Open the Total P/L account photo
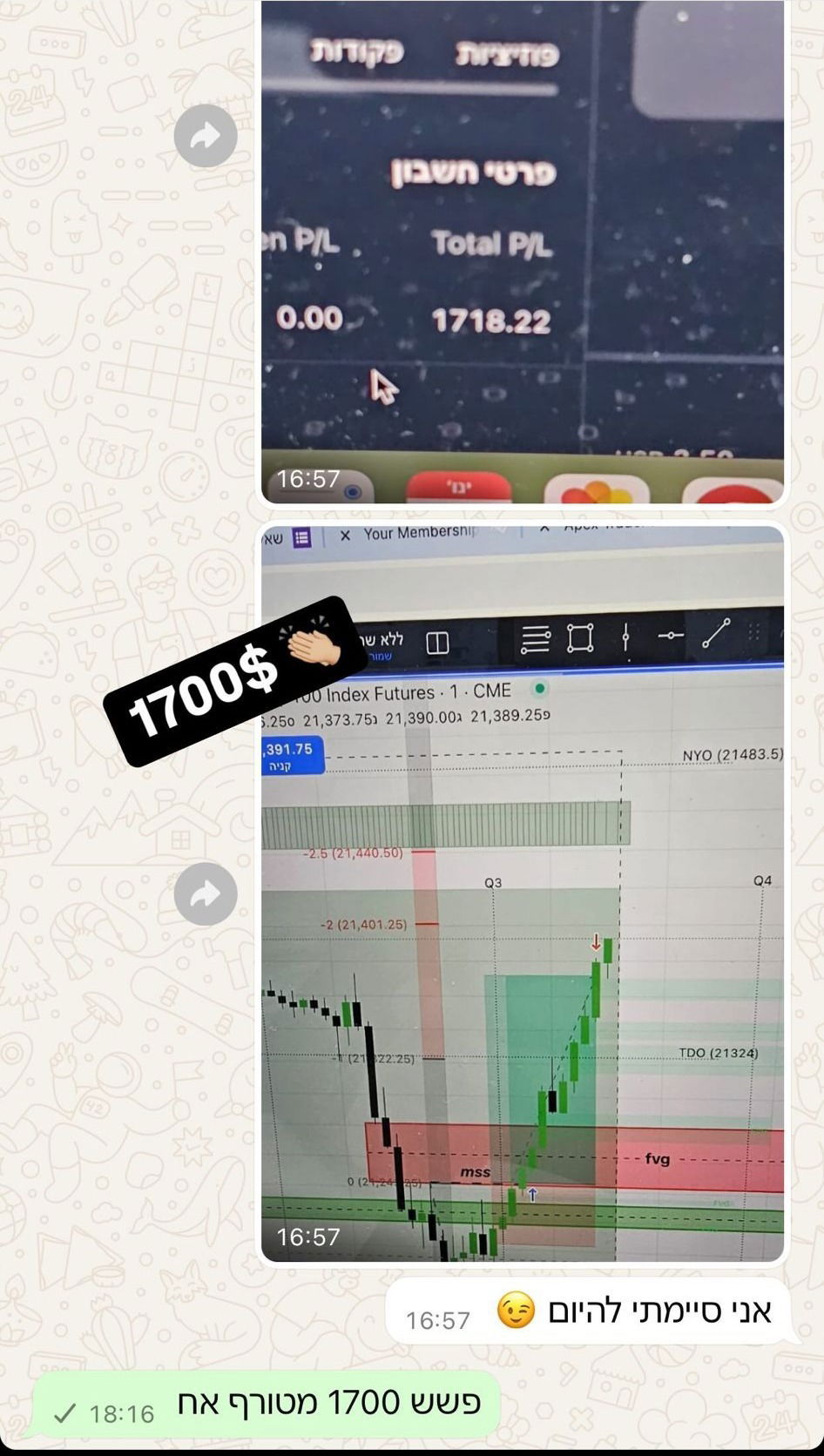 click(x=523, y=253)
